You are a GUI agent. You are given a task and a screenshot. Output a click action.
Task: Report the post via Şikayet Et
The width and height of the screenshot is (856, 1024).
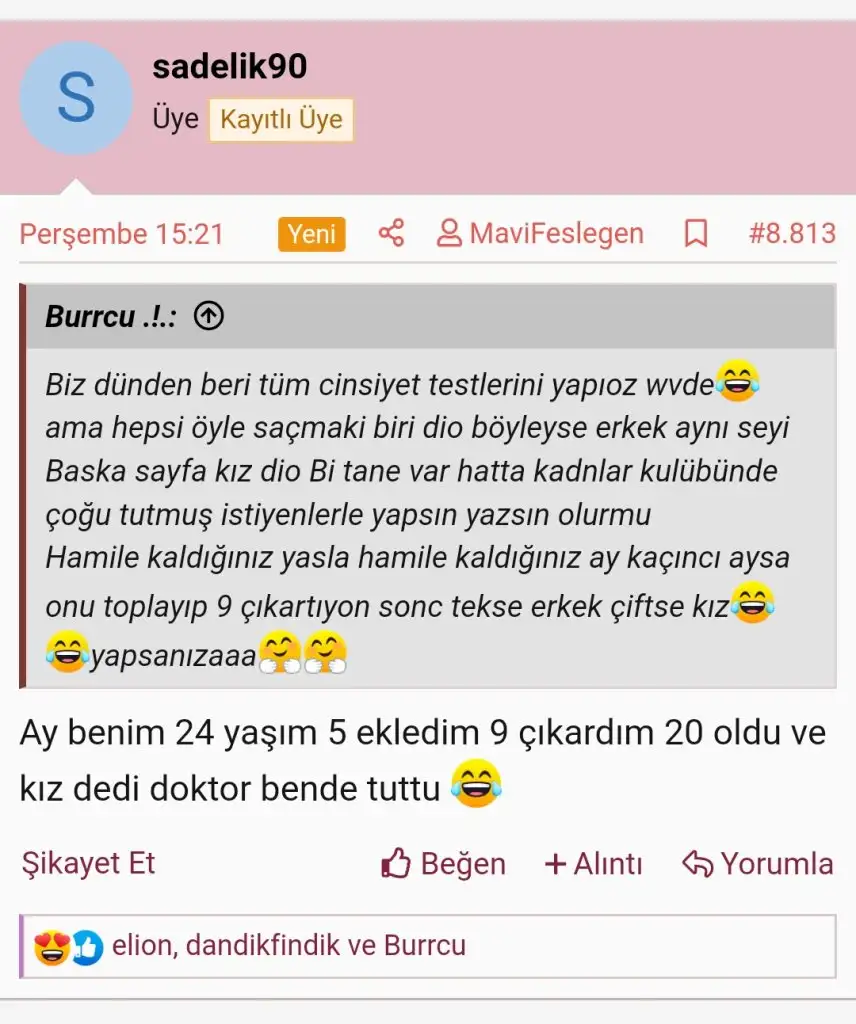(88, 863)
